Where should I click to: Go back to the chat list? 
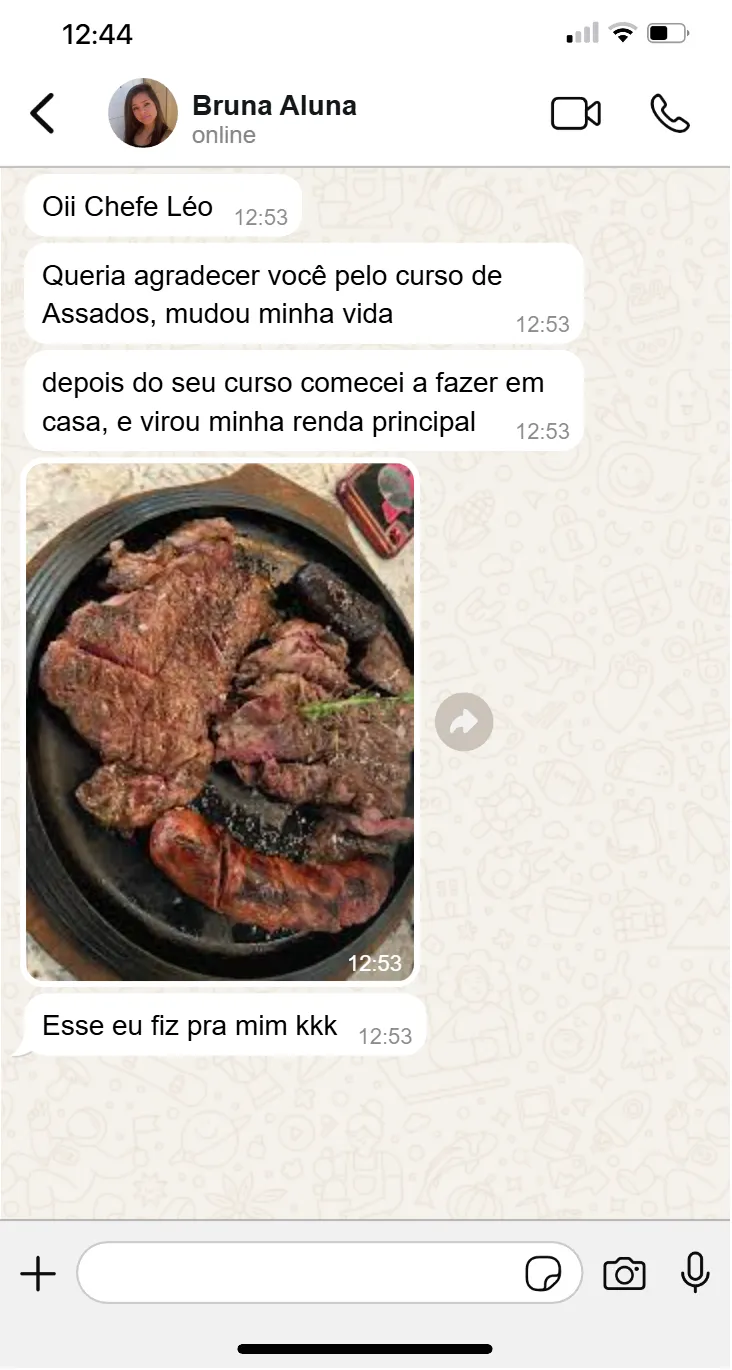(42, 113)
